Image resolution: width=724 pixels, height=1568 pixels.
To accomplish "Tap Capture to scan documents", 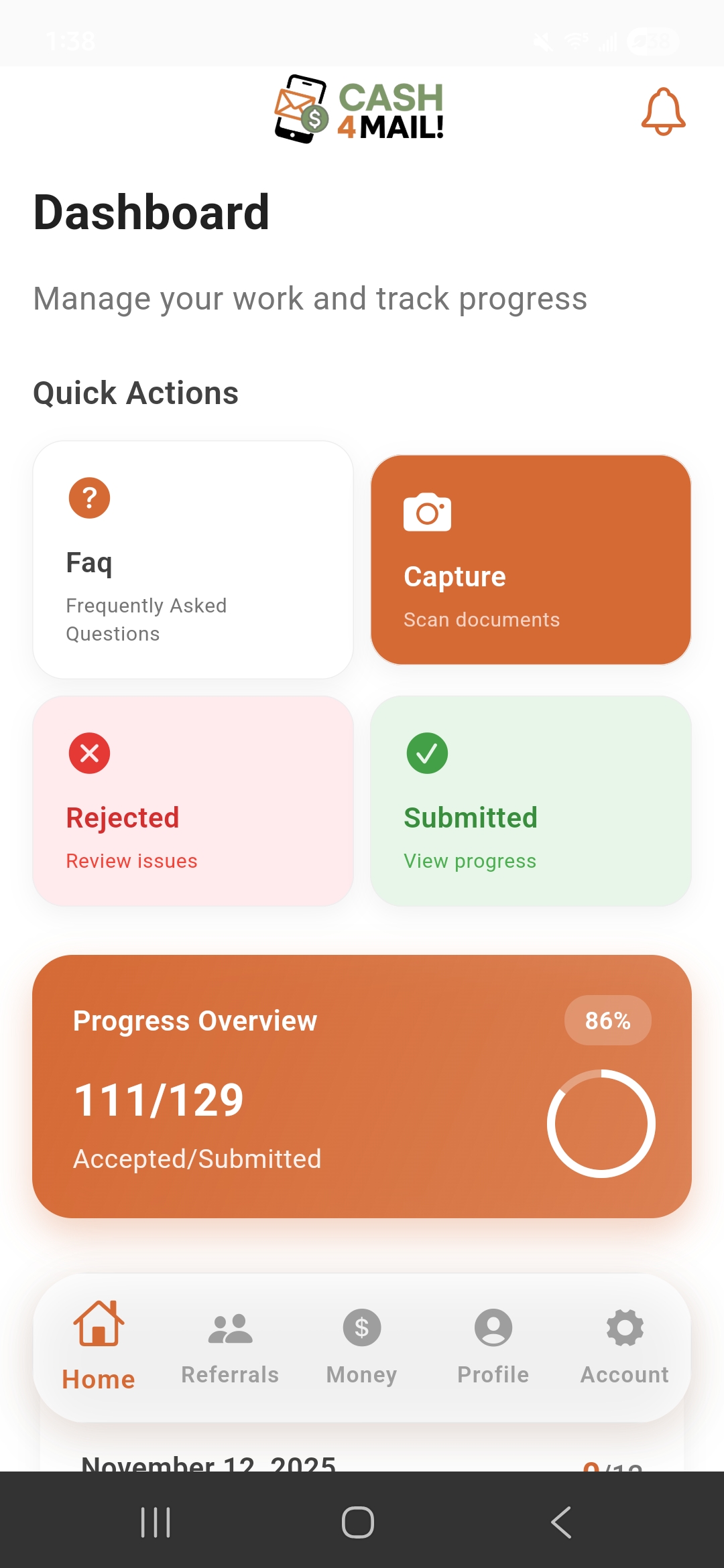I will pos(530,560).
